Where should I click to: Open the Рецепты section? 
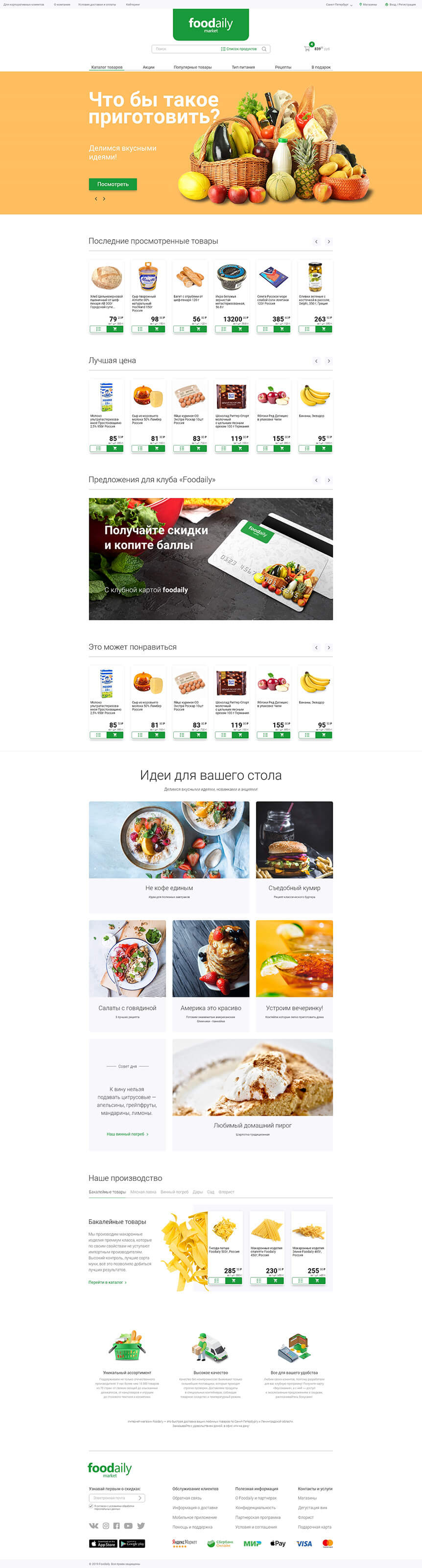[x=283, y=67]
